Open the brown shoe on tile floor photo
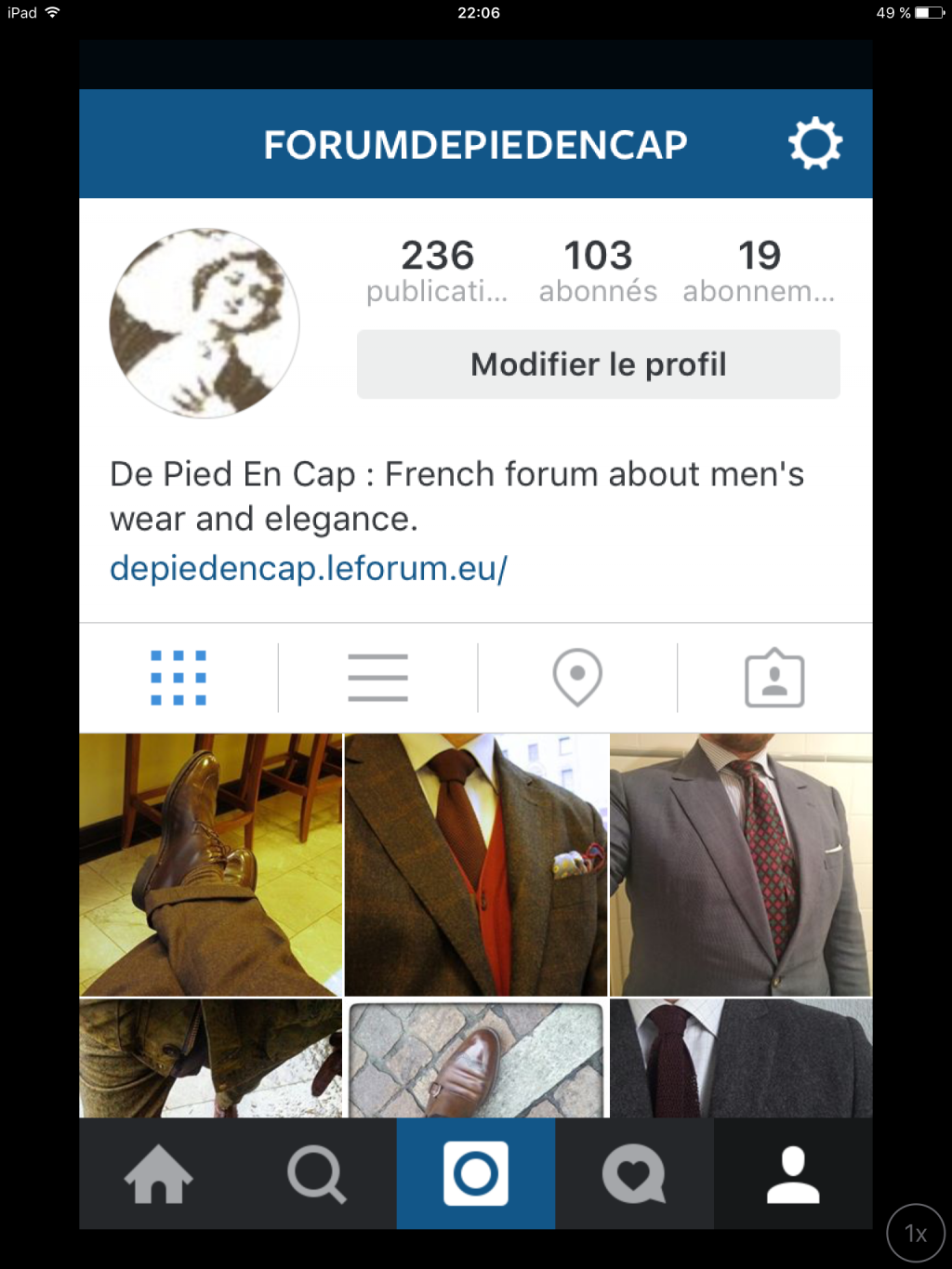The width and height of the screenshot is (952, 1269). [x=210, y=865]
